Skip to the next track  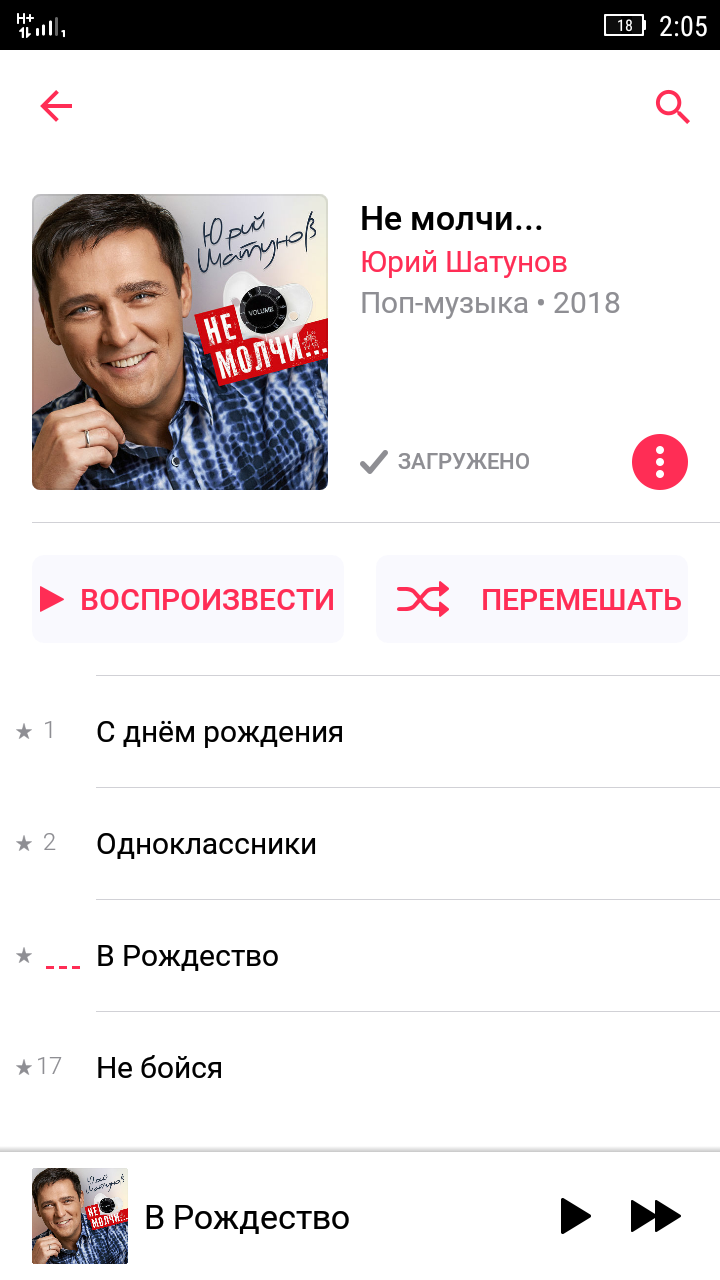point(656,1216)
